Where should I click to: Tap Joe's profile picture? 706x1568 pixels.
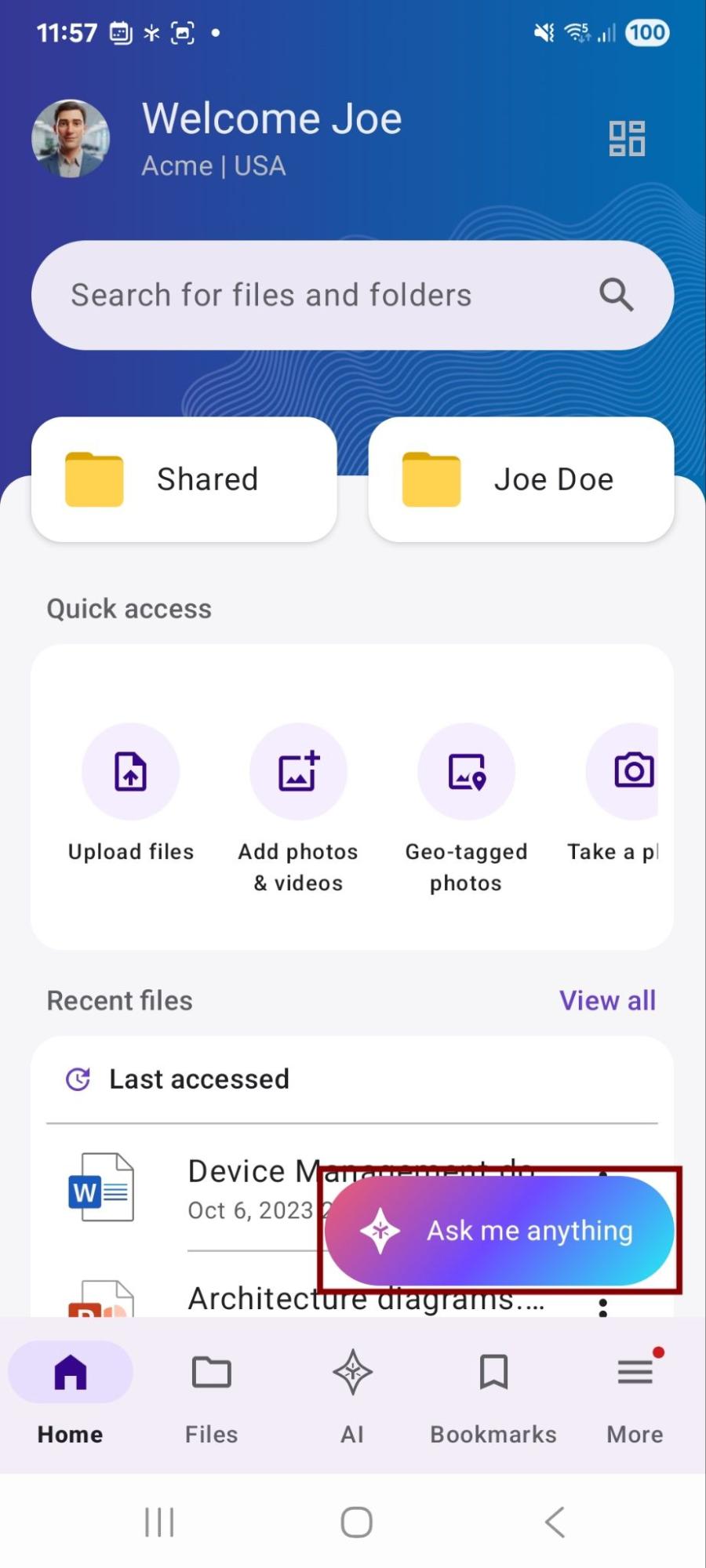pyautogui.click(x=71, y=138)
